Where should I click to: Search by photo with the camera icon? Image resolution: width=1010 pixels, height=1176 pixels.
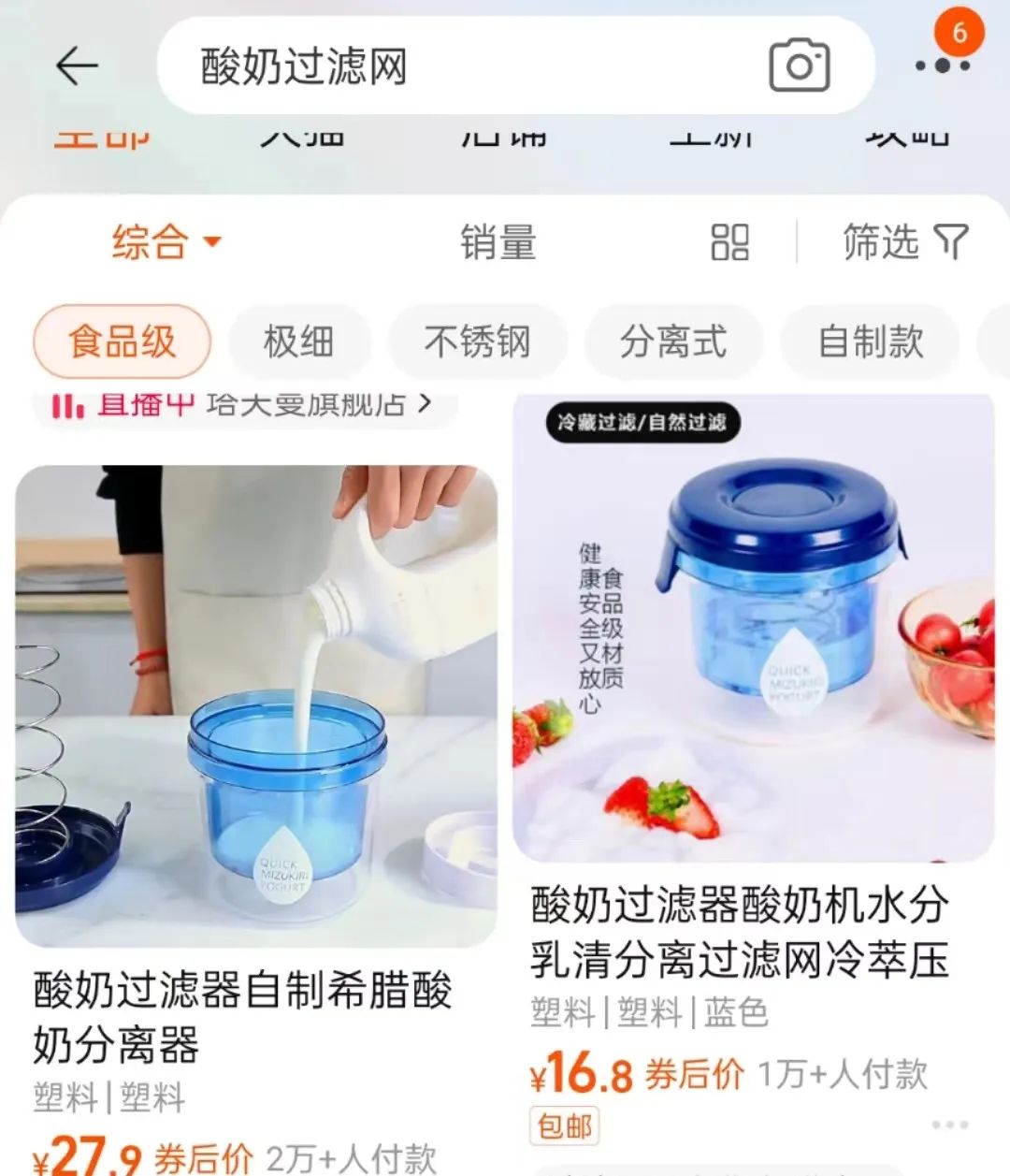[x=799, y=65]
